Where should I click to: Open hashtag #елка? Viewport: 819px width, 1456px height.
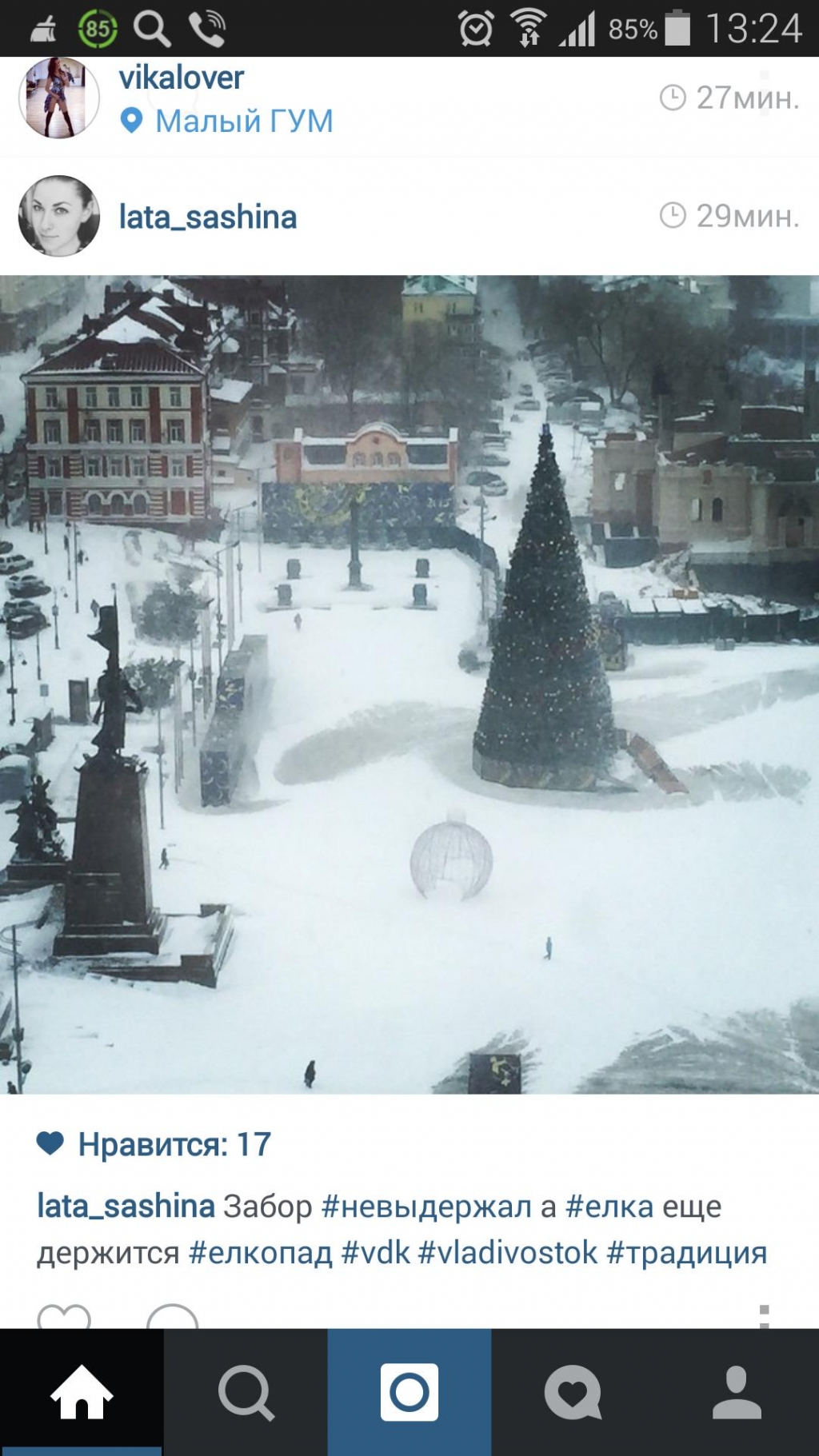(609, 1207)
